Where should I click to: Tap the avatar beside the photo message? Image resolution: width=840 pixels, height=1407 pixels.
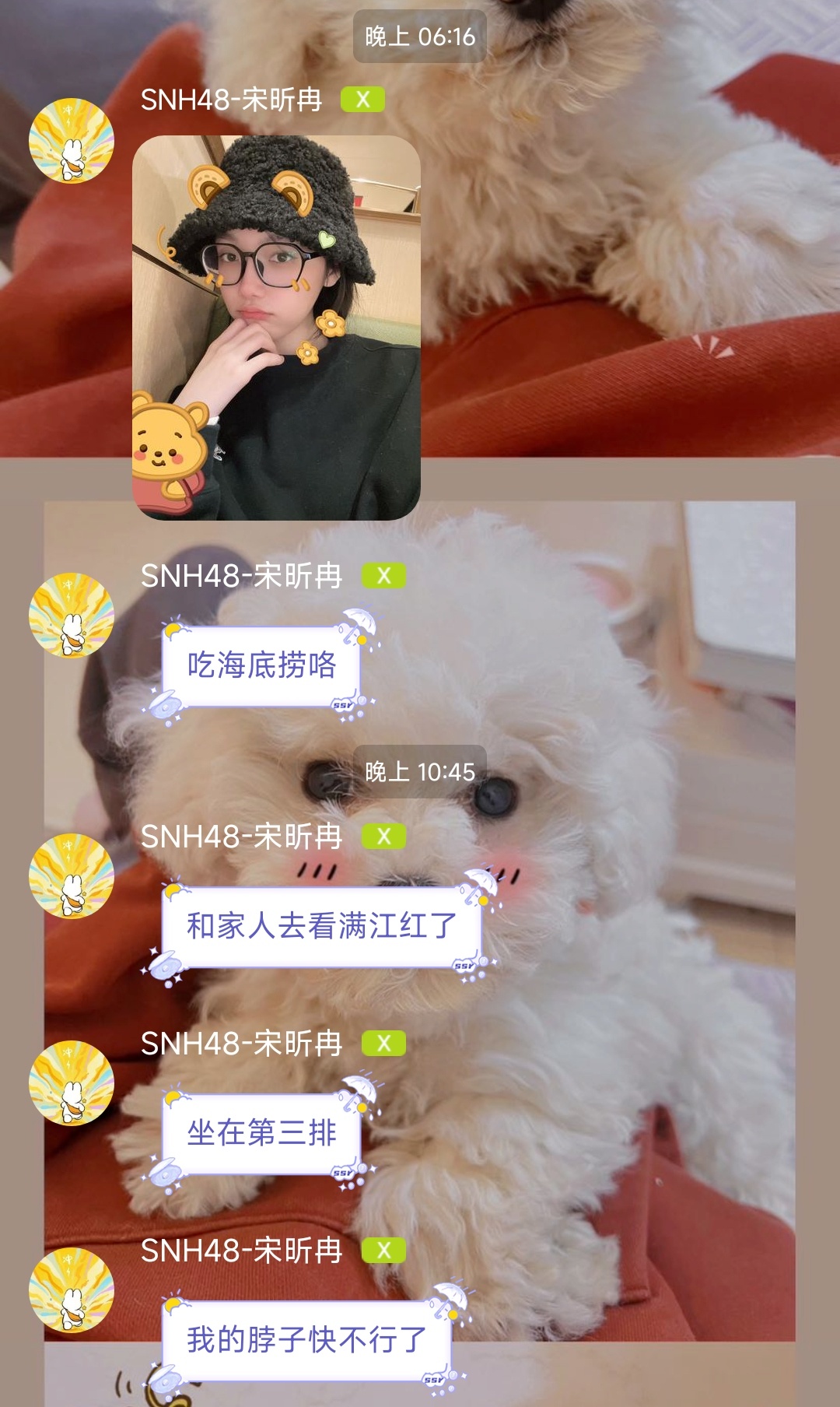[x=72, y=141]
